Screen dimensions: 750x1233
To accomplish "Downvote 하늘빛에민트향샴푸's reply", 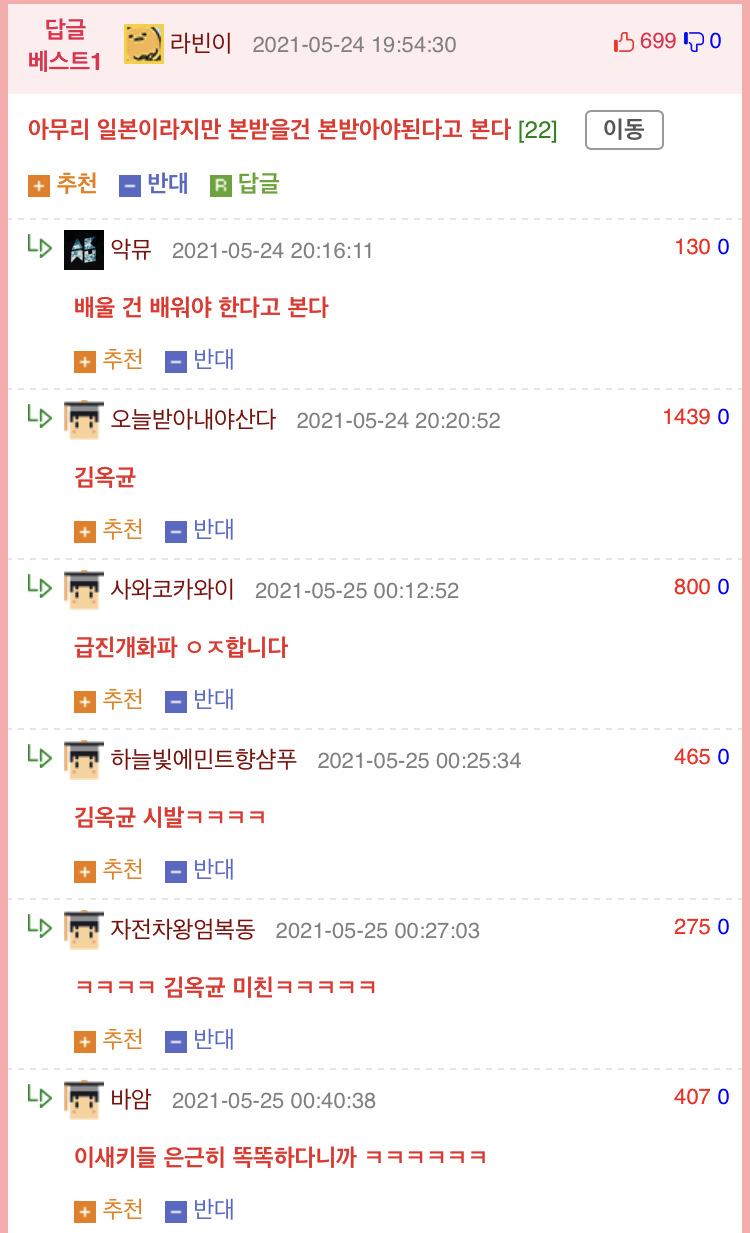I will coord(200,870).
